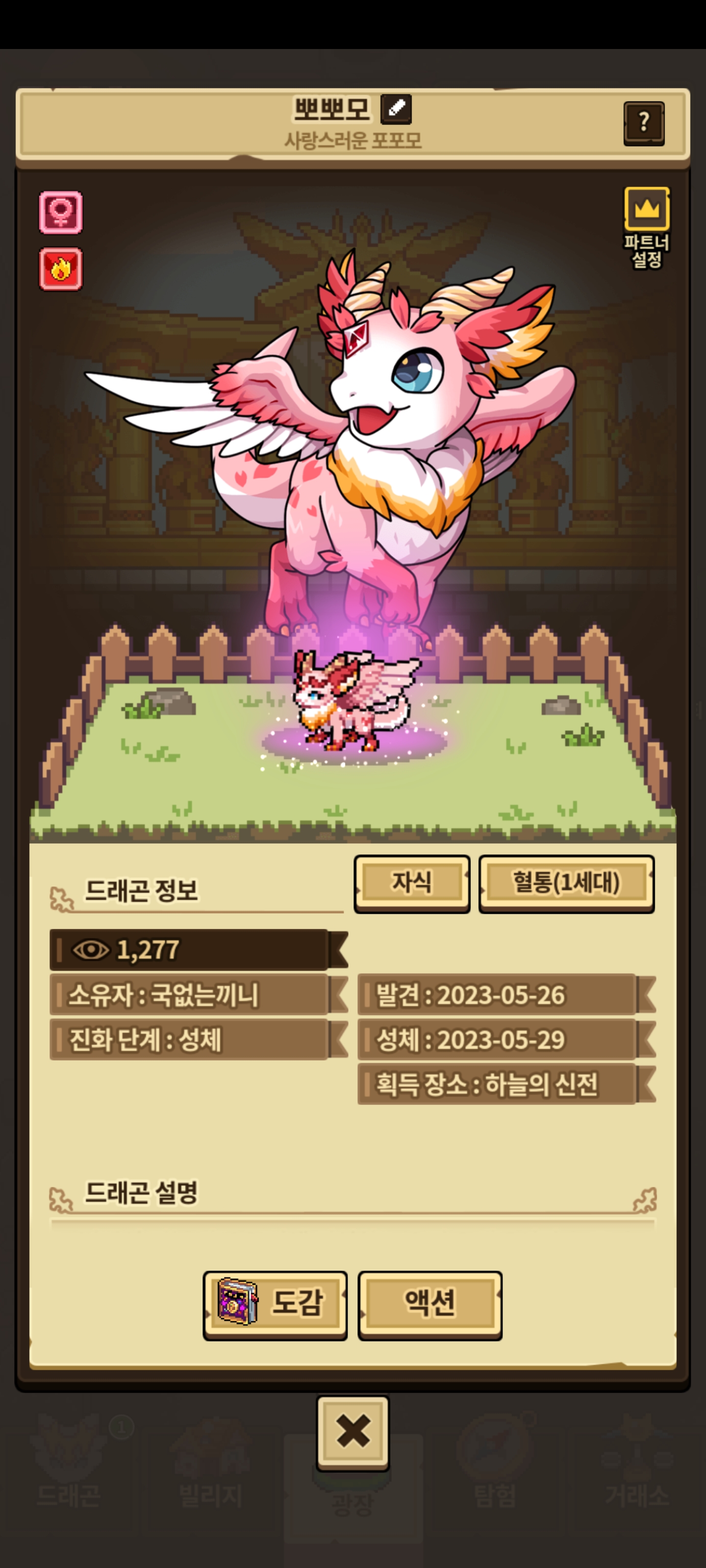View the 혈통(1세대) lineage
The image size is (706, 1568).
(x=566, y=882)
